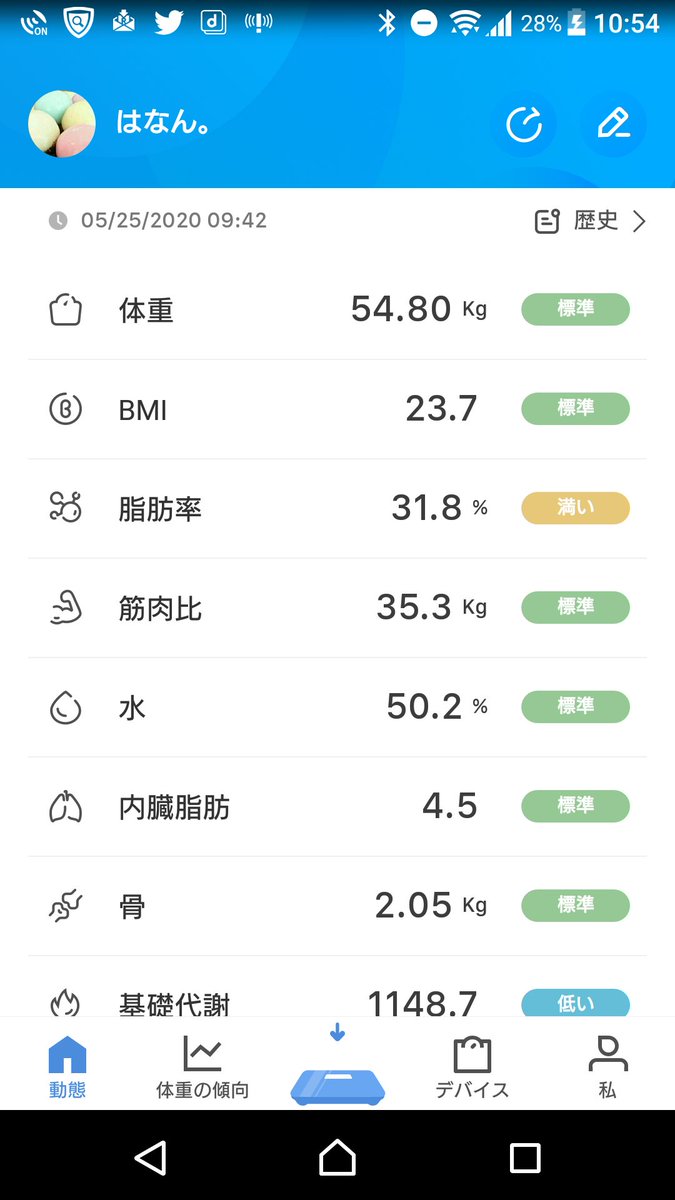Image resolution: width=675 pixels, height=1200 pixels.
Task: Open the 体重 weight row
Action: [x=337, y=310]
